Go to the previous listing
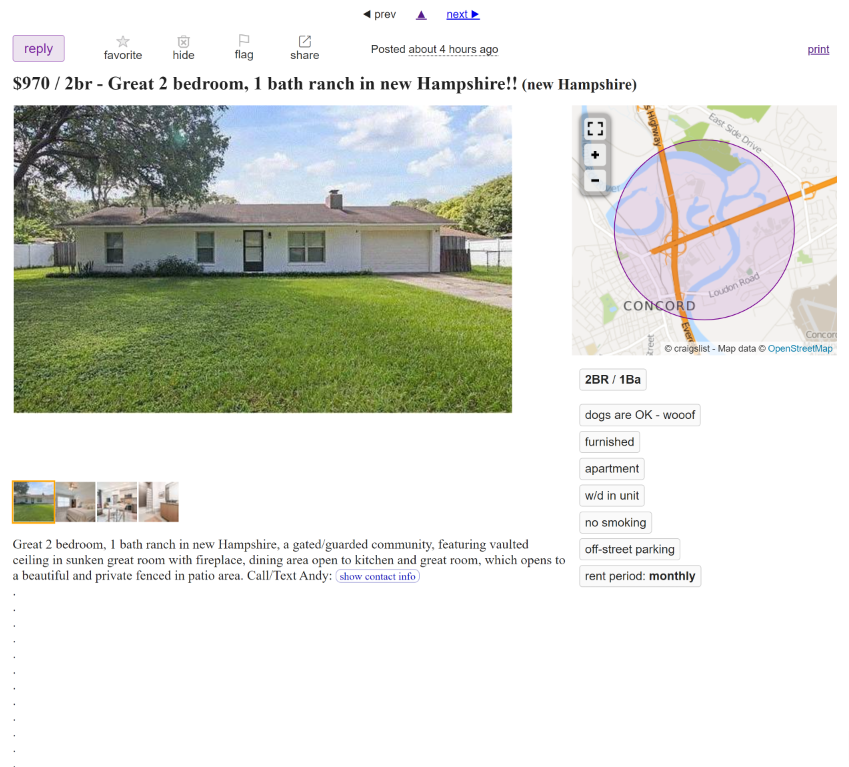This screenshot has width=849, height=767. pyautogui.click(x=379, y=14)
